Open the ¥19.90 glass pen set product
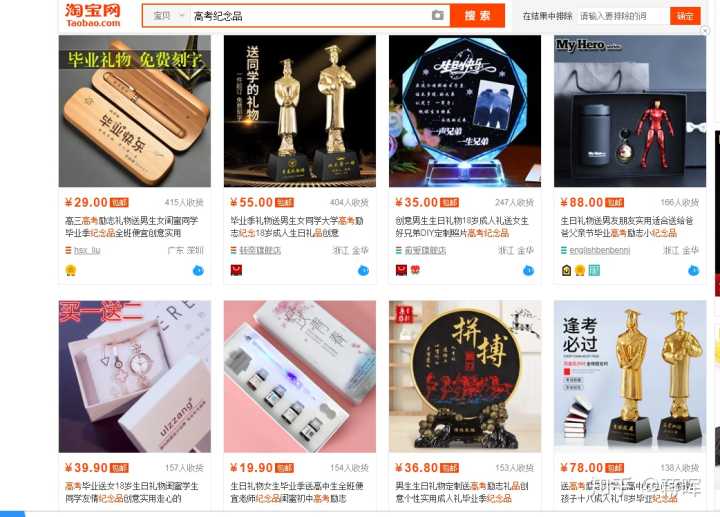 (x=299, y=376)
